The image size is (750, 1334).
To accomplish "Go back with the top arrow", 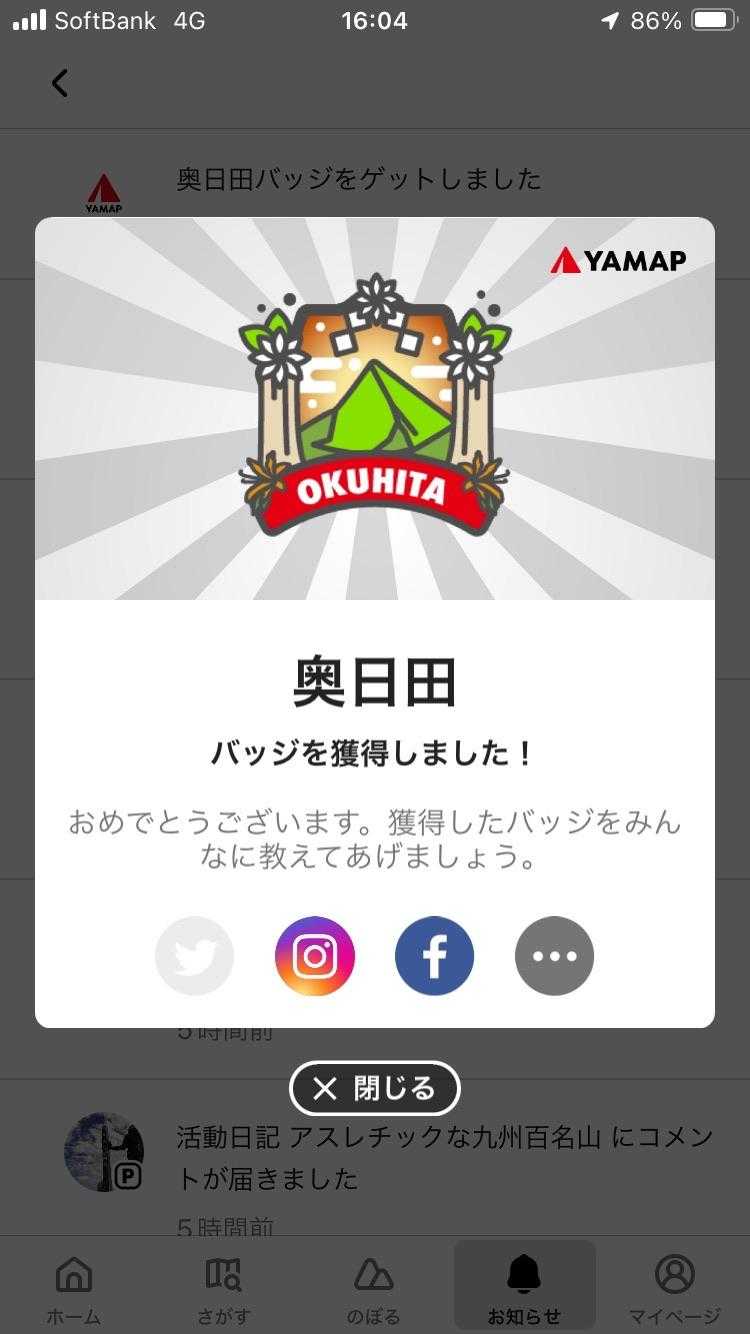I will click(x=60, y=83).
